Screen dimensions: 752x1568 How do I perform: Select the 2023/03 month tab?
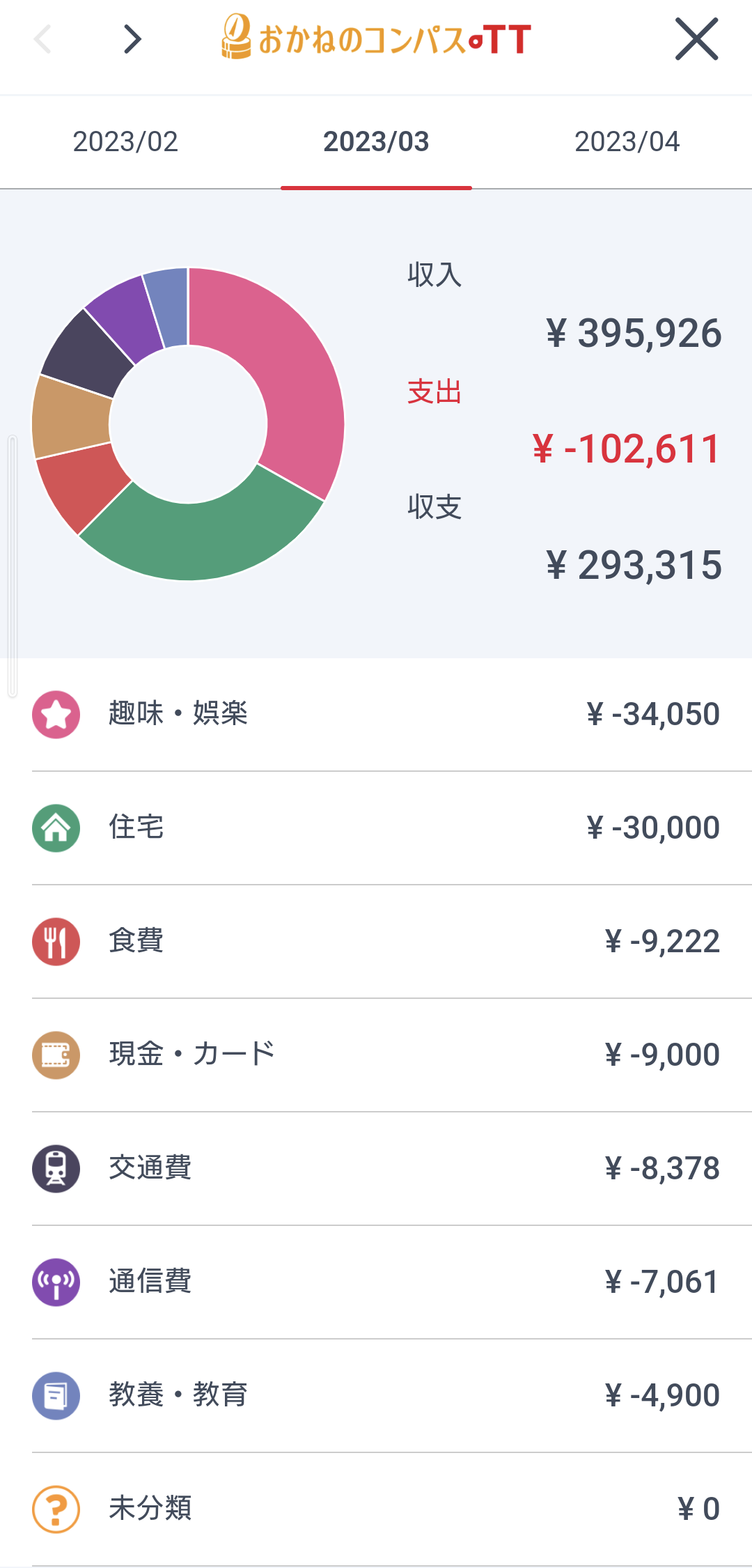(376, 141)
